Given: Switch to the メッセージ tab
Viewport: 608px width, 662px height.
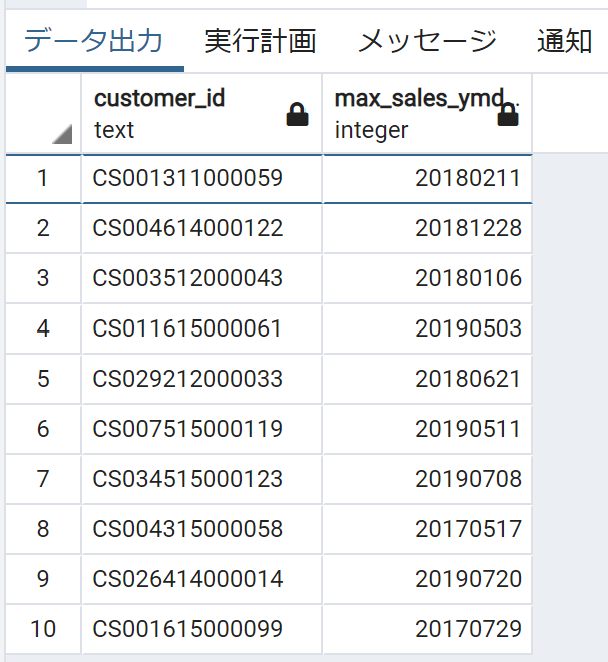Looking at the screenshot, I should tap(427, 41).
